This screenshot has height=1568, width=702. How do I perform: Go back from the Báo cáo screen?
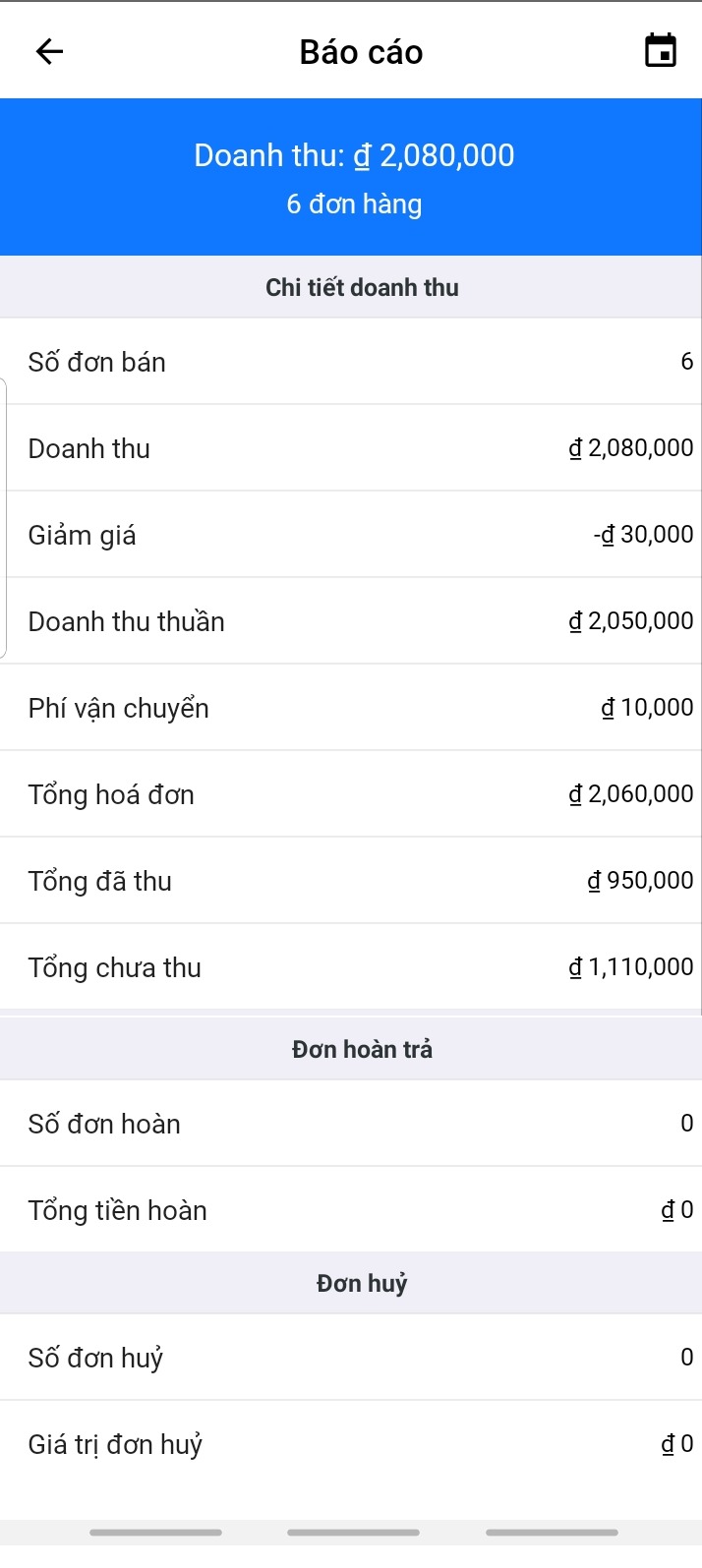pyautogui.click(x=49, y=51)
